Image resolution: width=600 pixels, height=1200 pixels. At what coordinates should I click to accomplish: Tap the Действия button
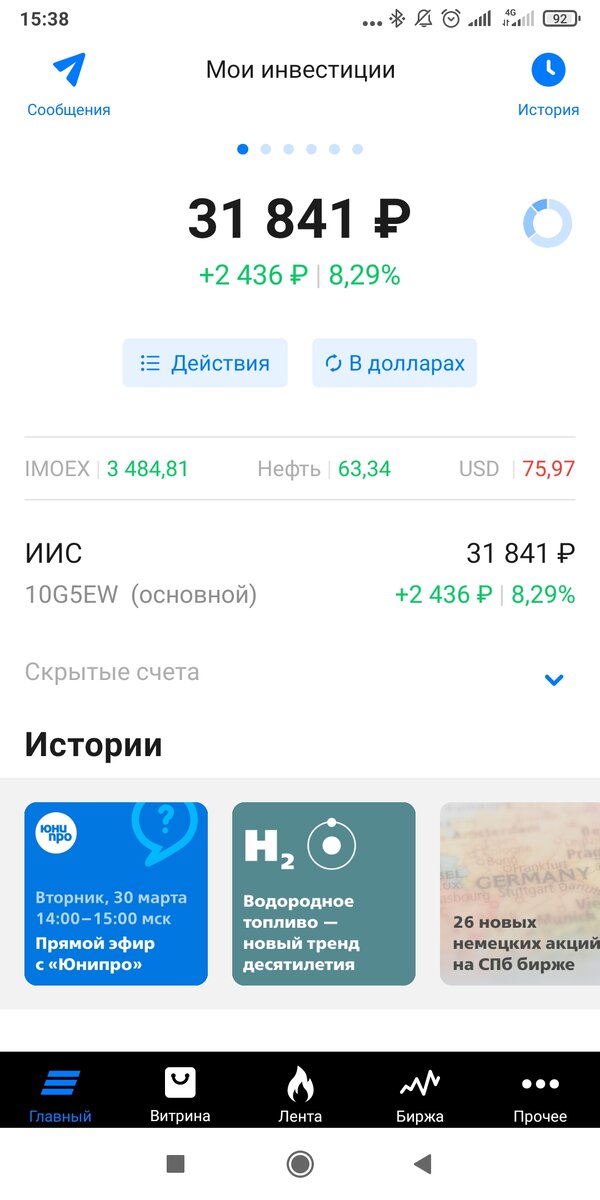[205, 363]
